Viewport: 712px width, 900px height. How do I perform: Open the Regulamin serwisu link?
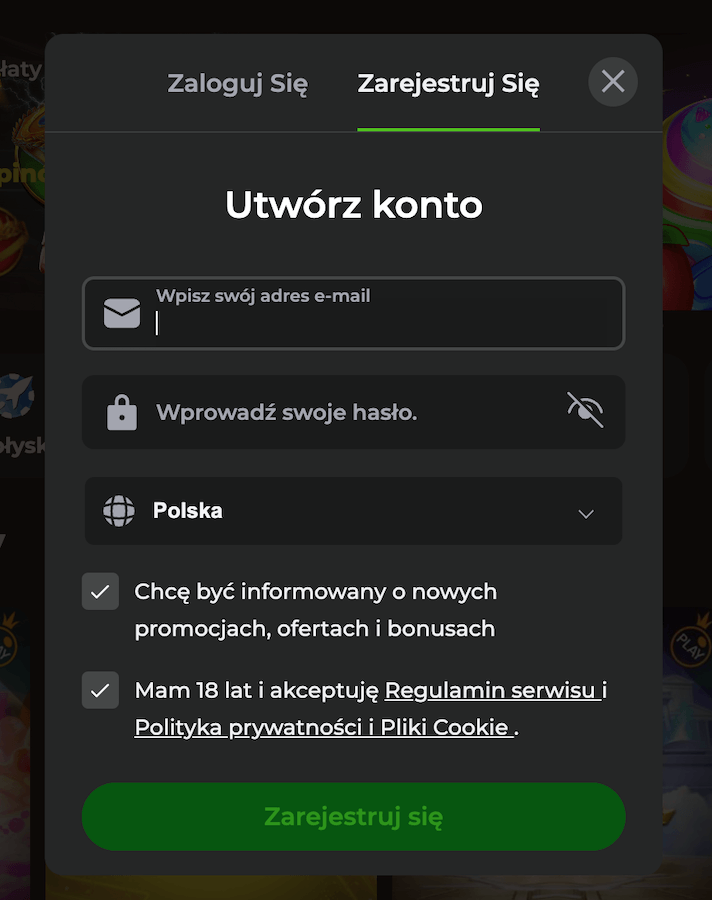[x=491, y=690]
